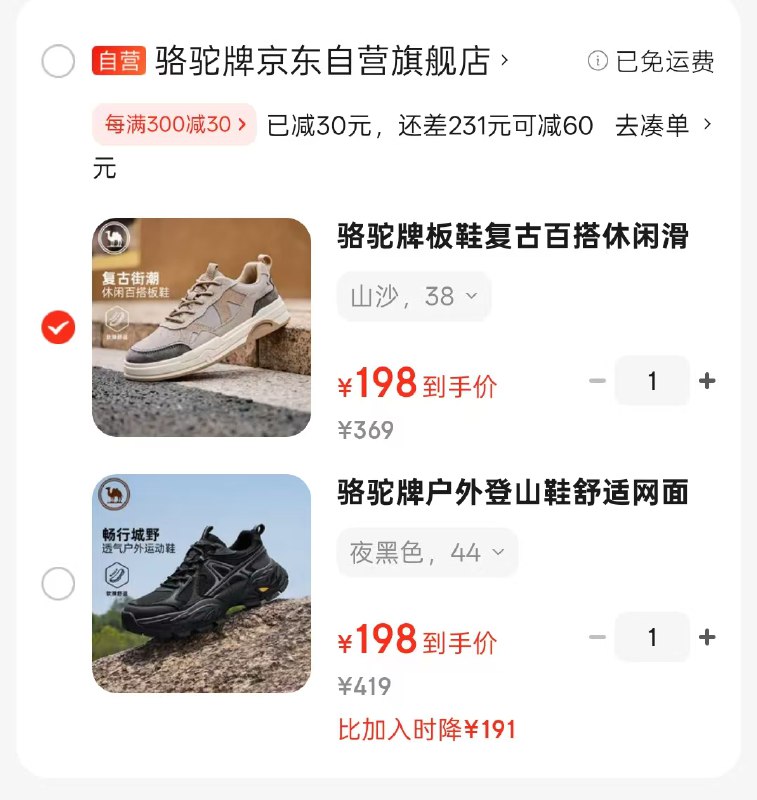Increase quantity of the board shoes with plus button
The height and width of the screenshot is (800, 757).
pos(708,380)
